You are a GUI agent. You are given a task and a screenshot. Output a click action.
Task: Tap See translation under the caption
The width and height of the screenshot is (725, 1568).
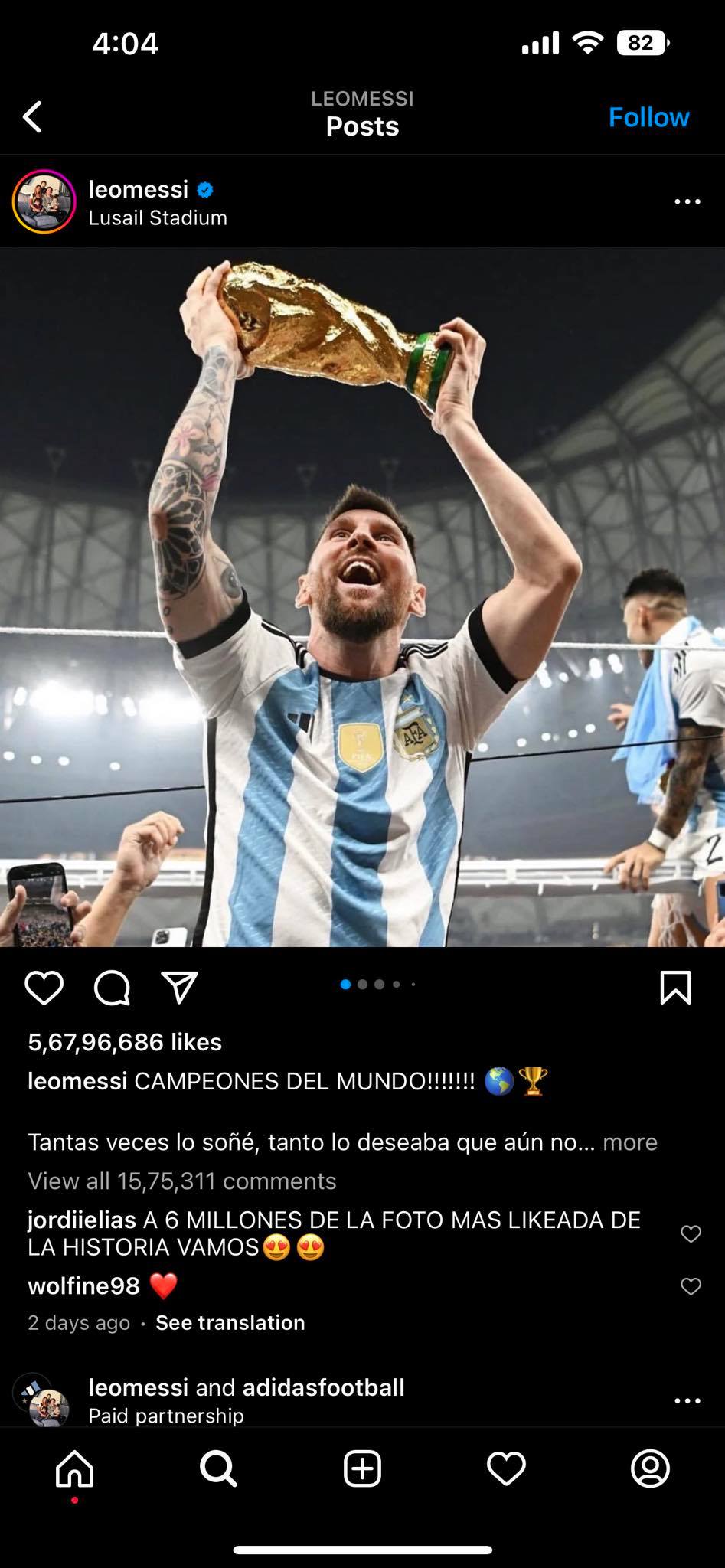tap(230, 1323)
